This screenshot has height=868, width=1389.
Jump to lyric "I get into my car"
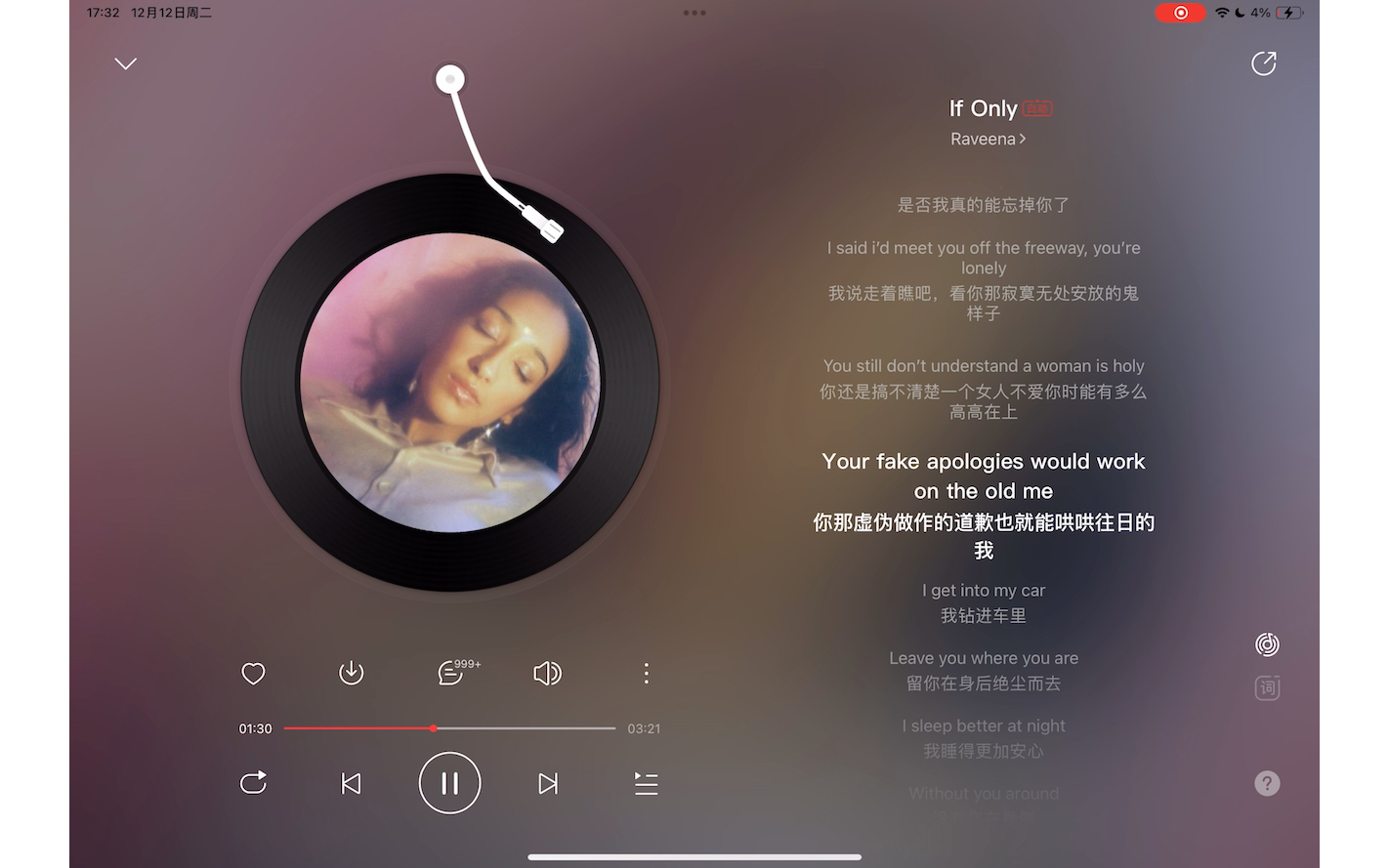983,591
